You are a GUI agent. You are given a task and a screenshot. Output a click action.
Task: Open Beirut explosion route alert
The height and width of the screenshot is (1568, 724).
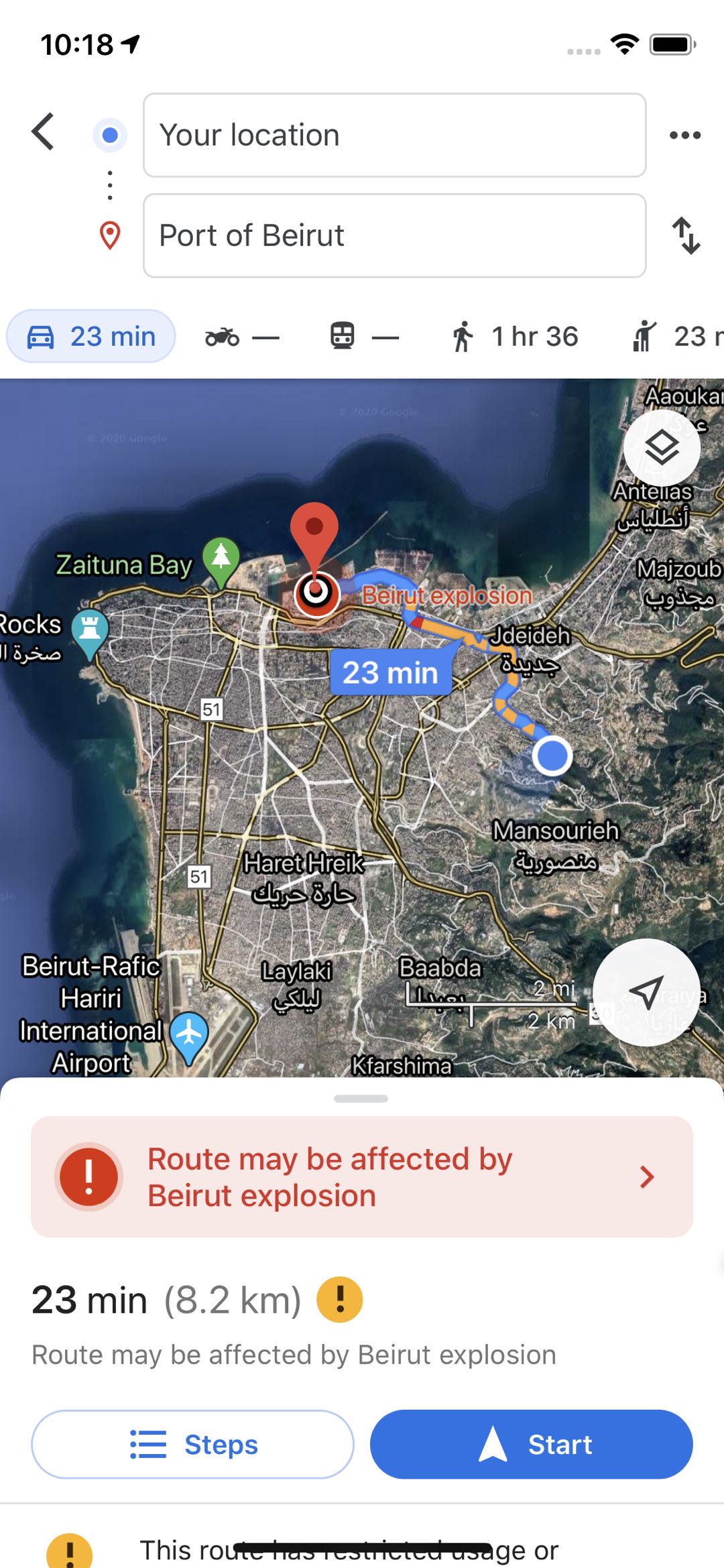(x=362, y=1177)
